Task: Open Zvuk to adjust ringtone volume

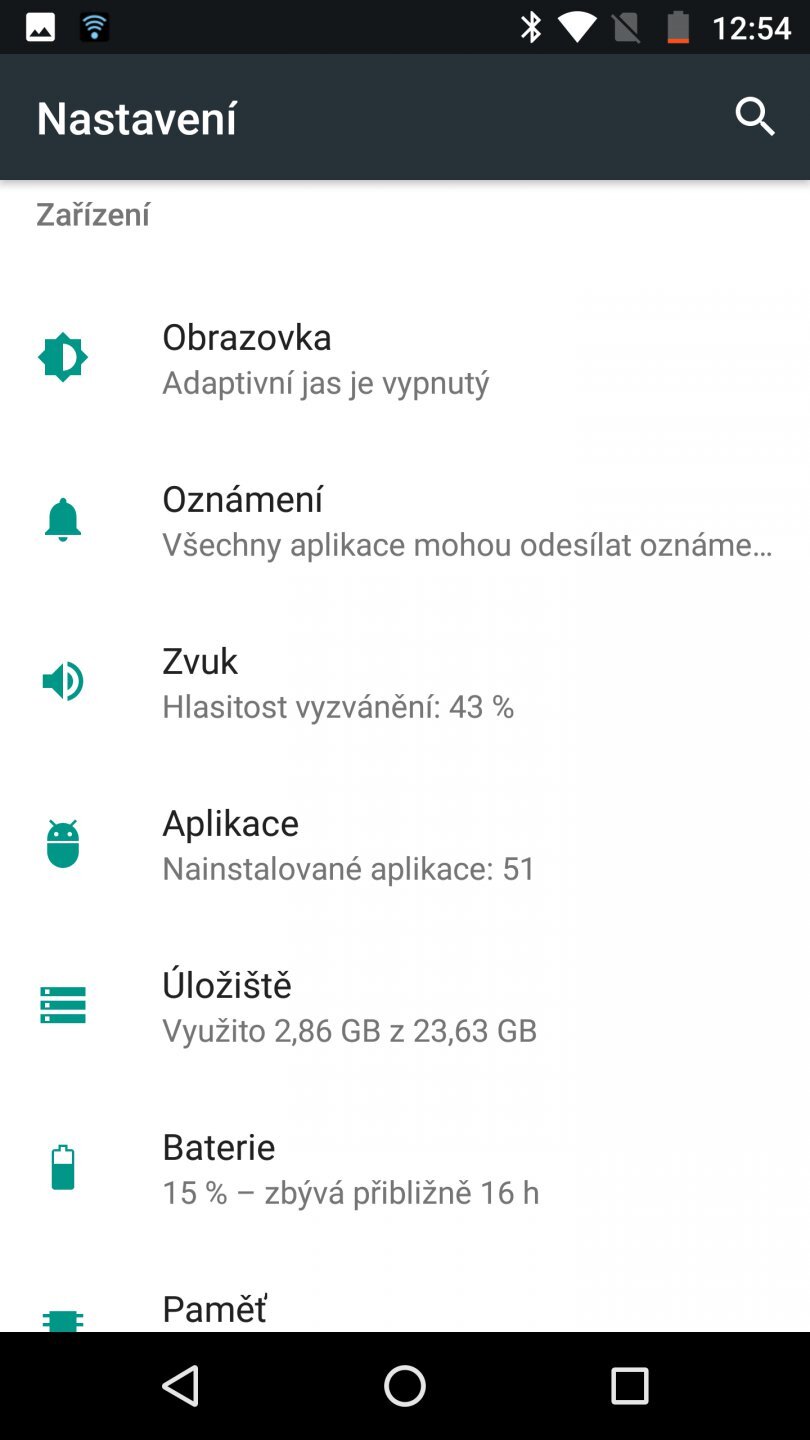Action: pos(300,681)
